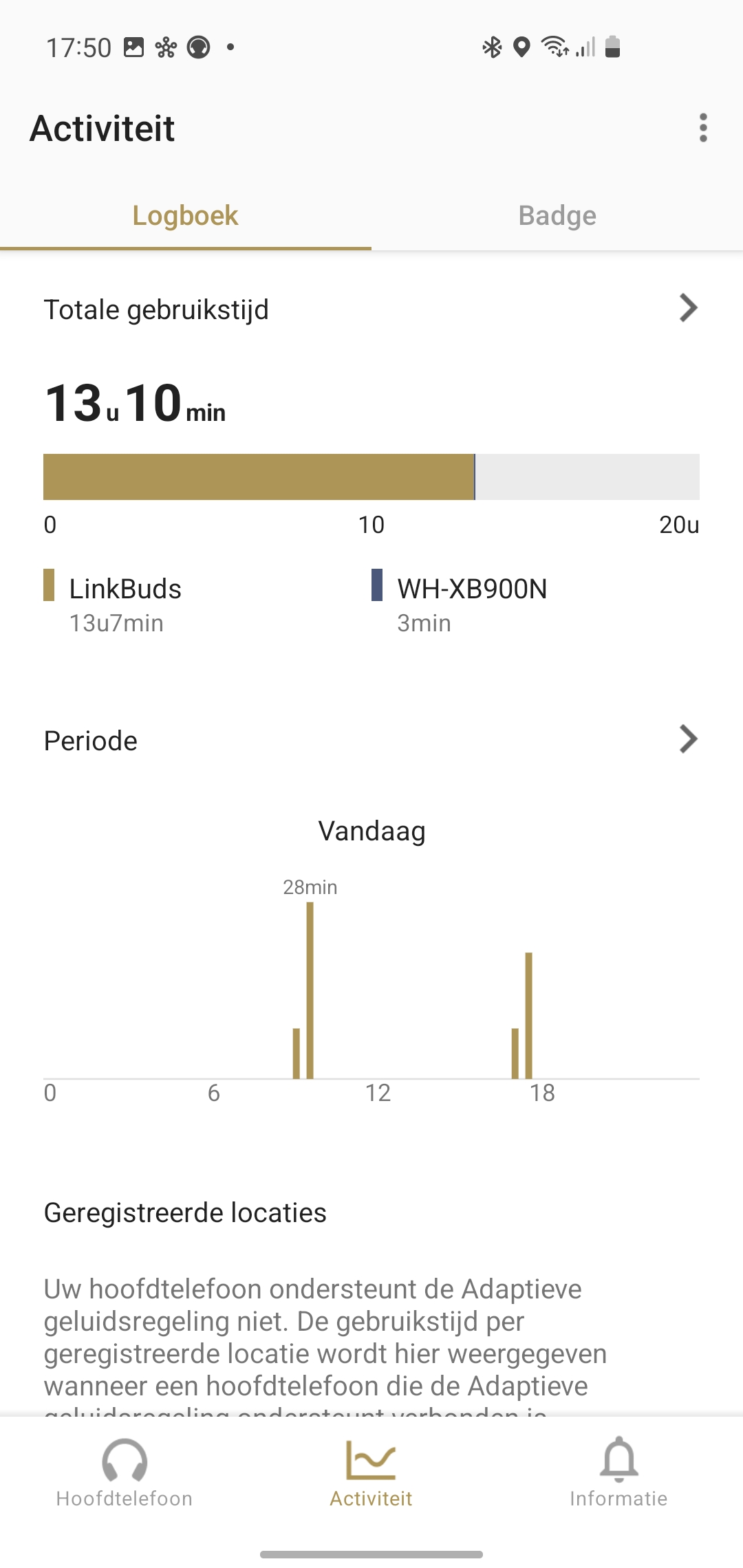The width and height of the screenshot is (743, 1568).
Task: Open Totale gebruikstijd details
Action: (x=371, y=309)
